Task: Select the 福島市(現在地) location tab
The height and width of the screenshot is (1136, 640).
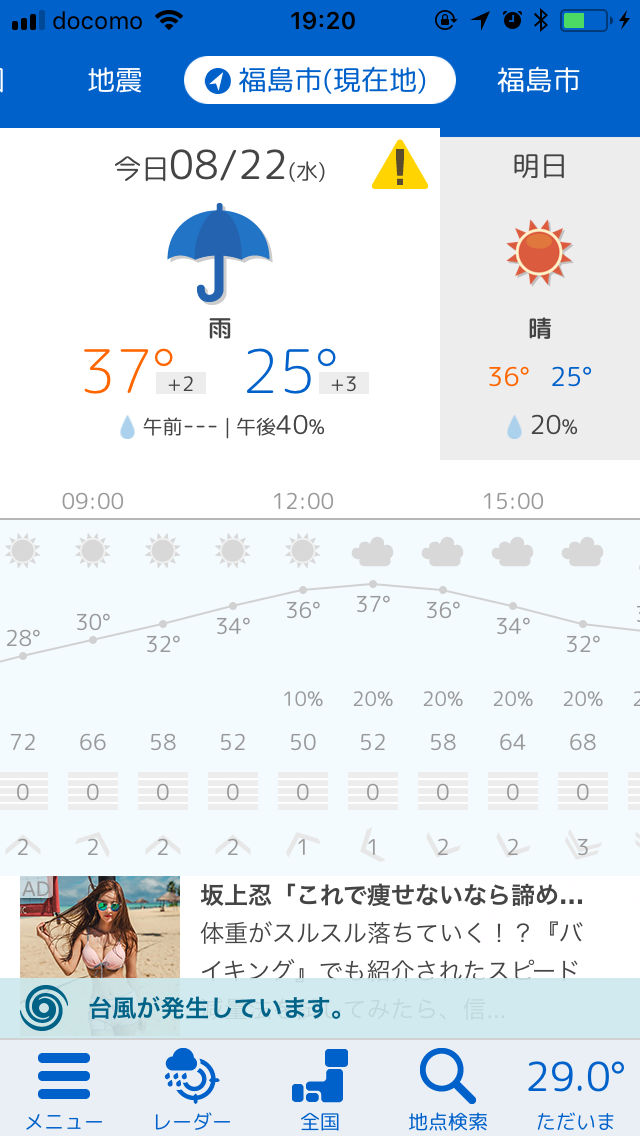Action: click(x=319, y=81)
